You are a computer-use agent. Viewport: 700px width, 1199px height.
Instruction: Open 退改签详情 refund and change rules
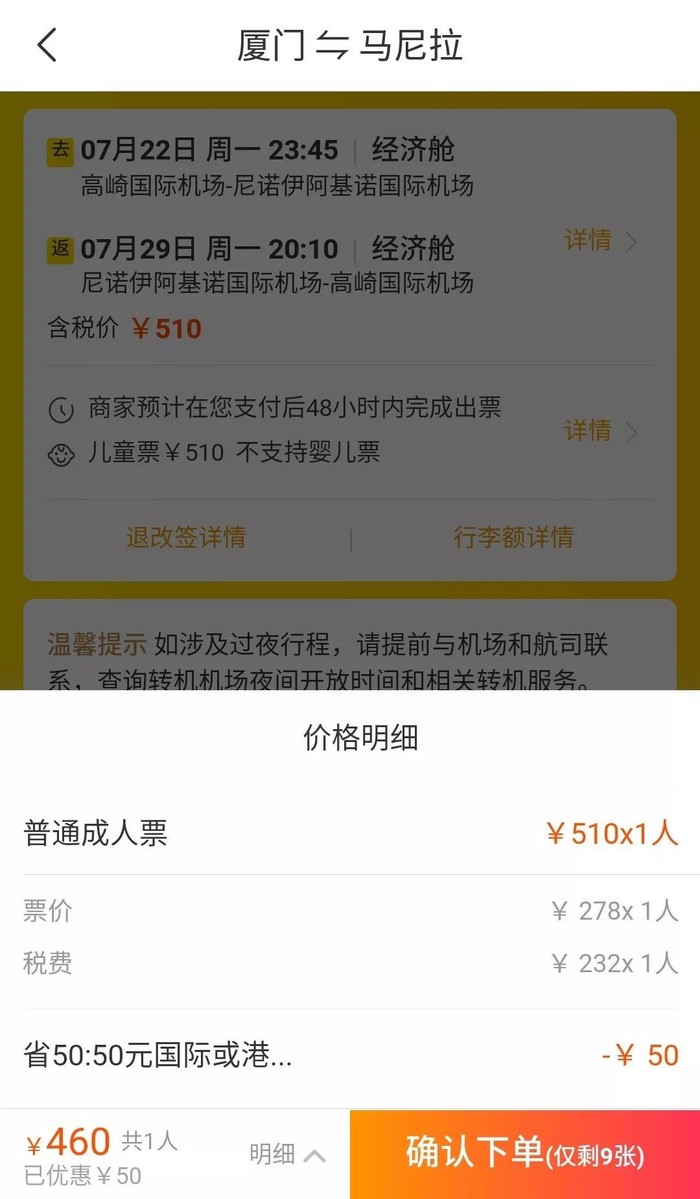(x=186, y=537)
